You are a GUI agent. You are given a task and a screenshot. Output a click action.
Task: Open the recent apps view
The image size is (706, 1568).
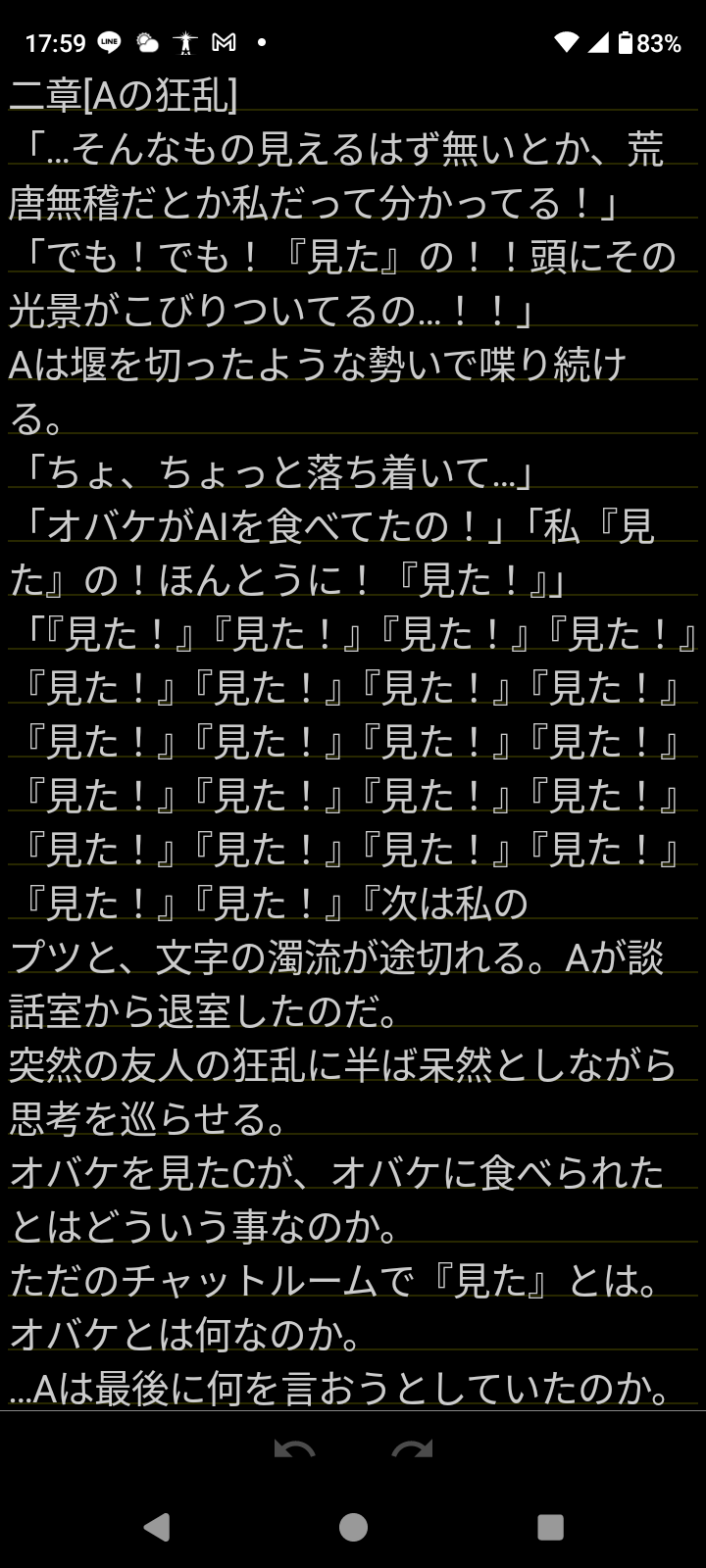click(550, 1527)
